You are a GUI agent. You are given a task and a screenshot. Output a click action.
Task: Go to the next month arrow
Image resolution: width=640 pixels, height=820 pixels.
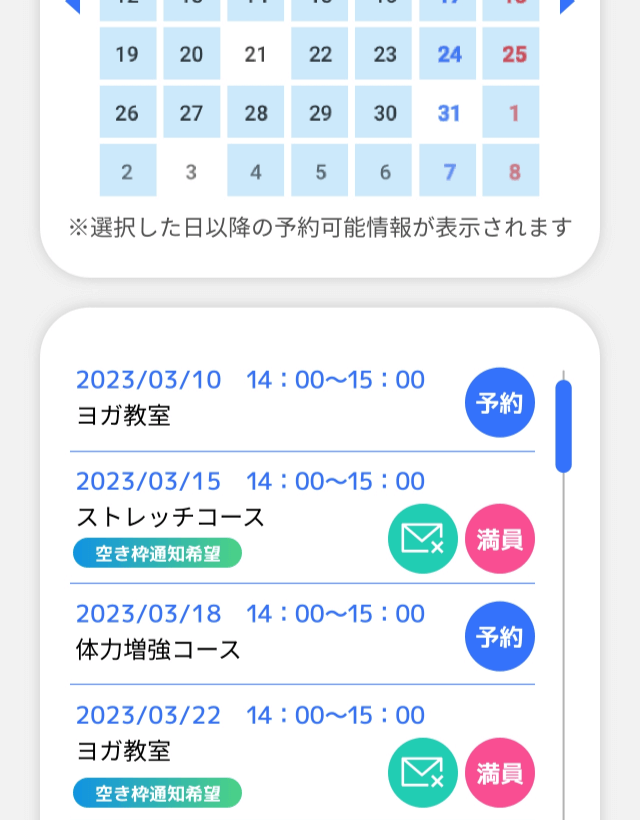coord(567,5)
